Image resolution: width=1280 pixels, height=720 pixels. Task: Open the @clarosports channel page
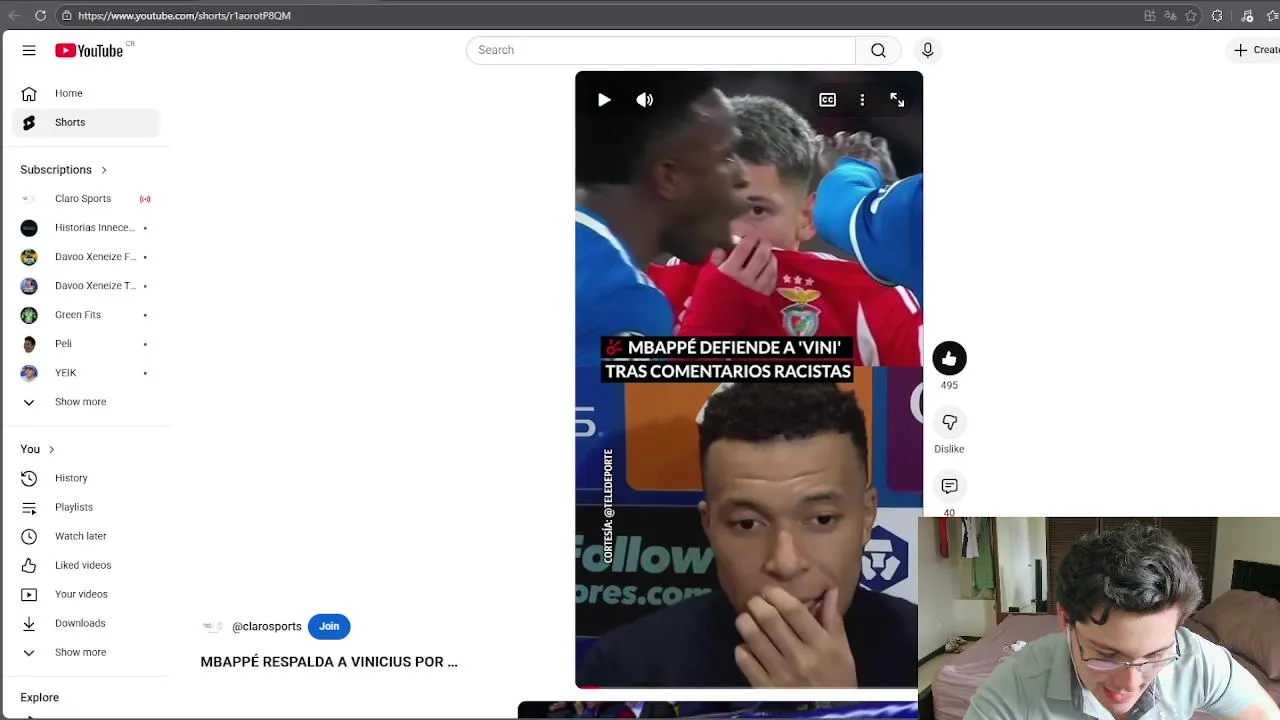click(266, 626)
